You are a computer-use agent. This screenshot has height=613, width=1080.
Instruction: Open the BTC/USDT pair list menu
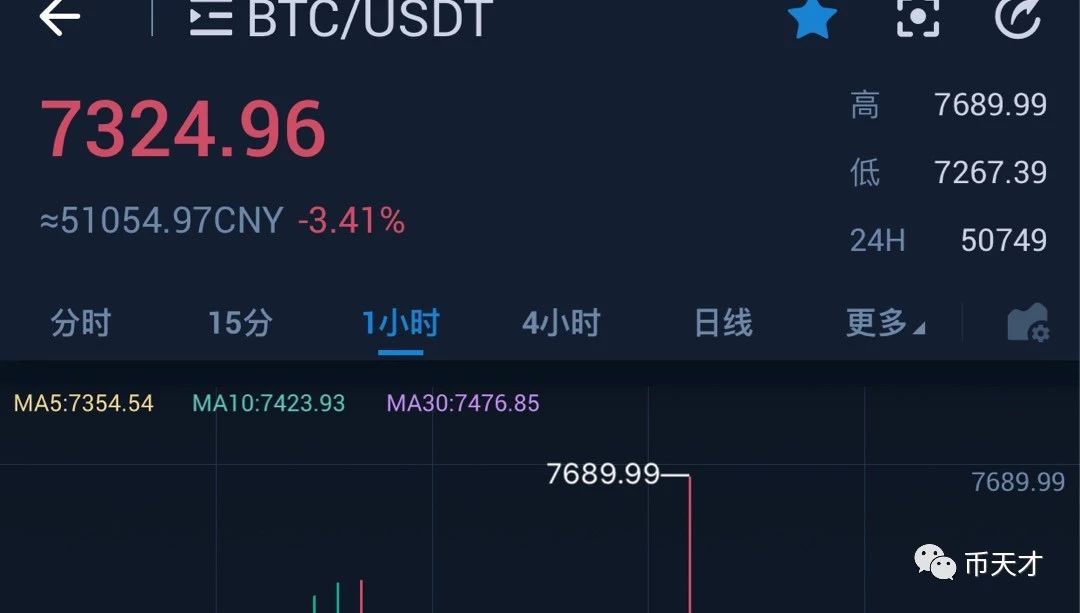[x=211, y=19]
